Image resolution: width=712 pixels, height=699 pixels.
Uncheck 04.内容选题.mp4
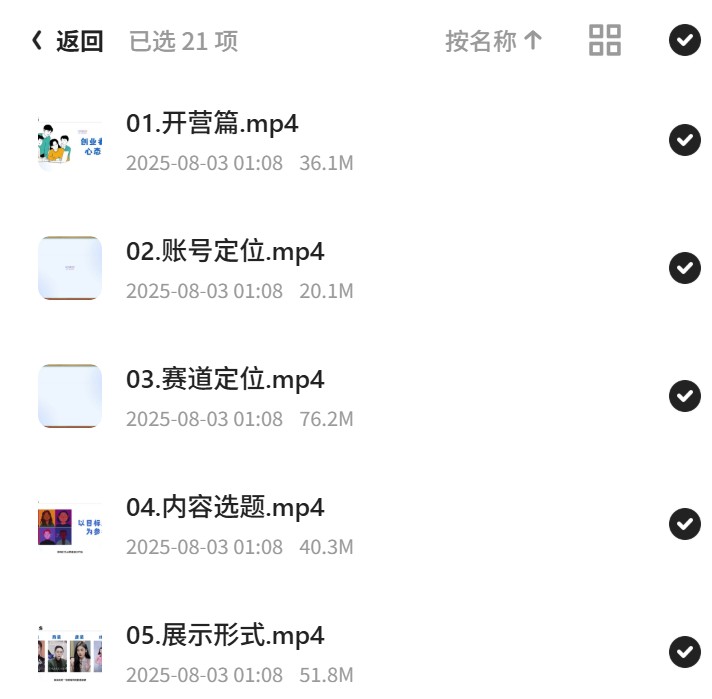coord(685,524)
